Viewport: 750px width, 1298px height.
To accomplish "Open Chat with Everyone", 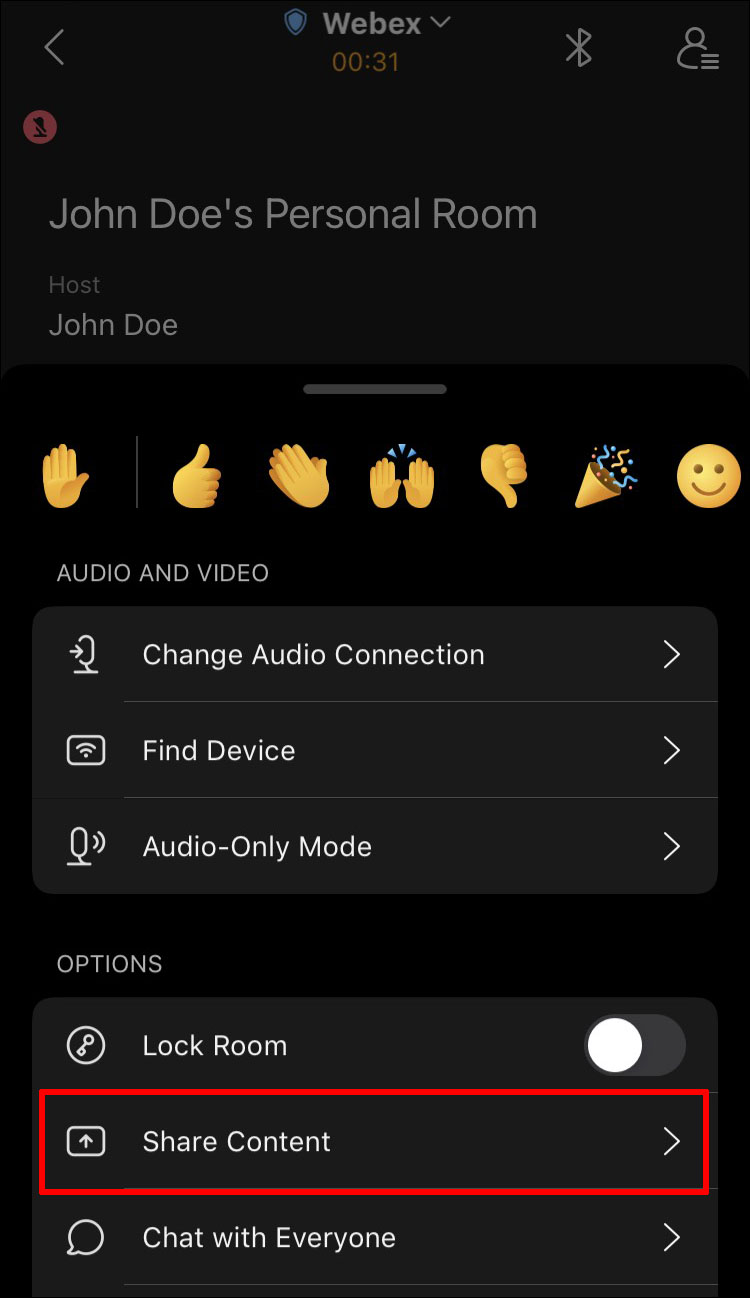I will [375, 1238].
